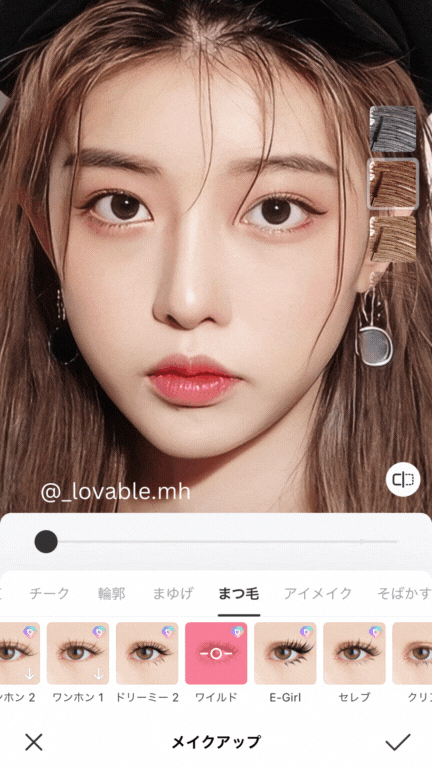Viewport: 432px width, 768px height.
Task: Switch to the 輪郭 tab
Action: point(112,594)
